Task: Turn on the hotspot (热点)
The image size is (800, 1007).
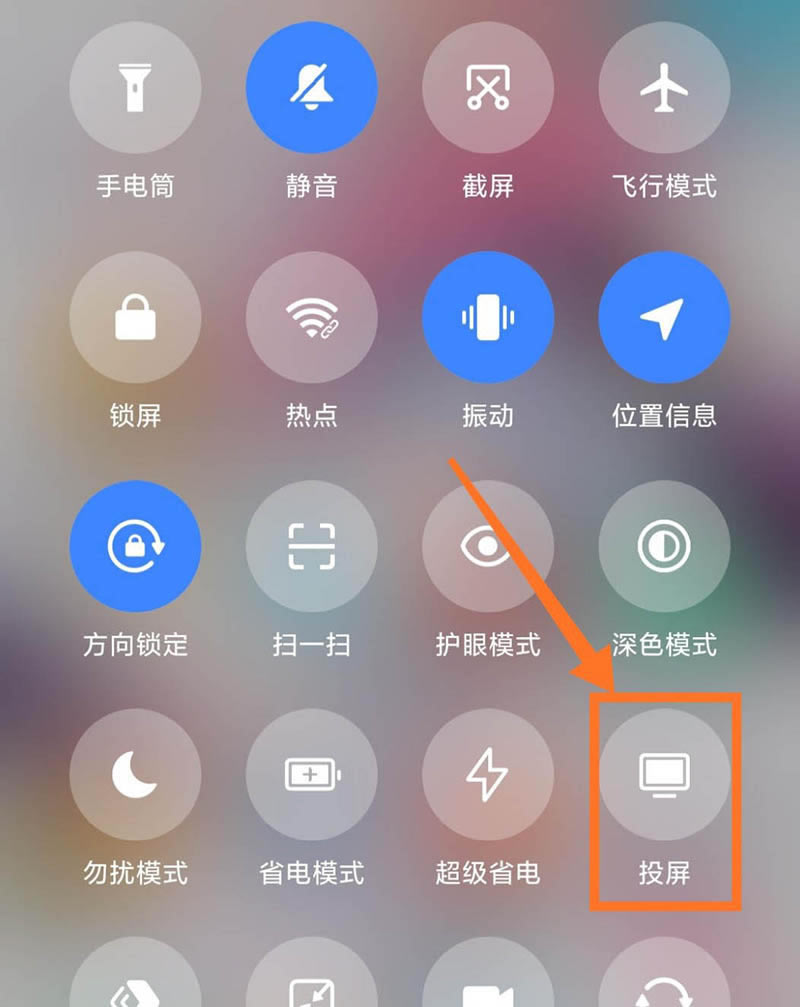Action: coord(311,317)
